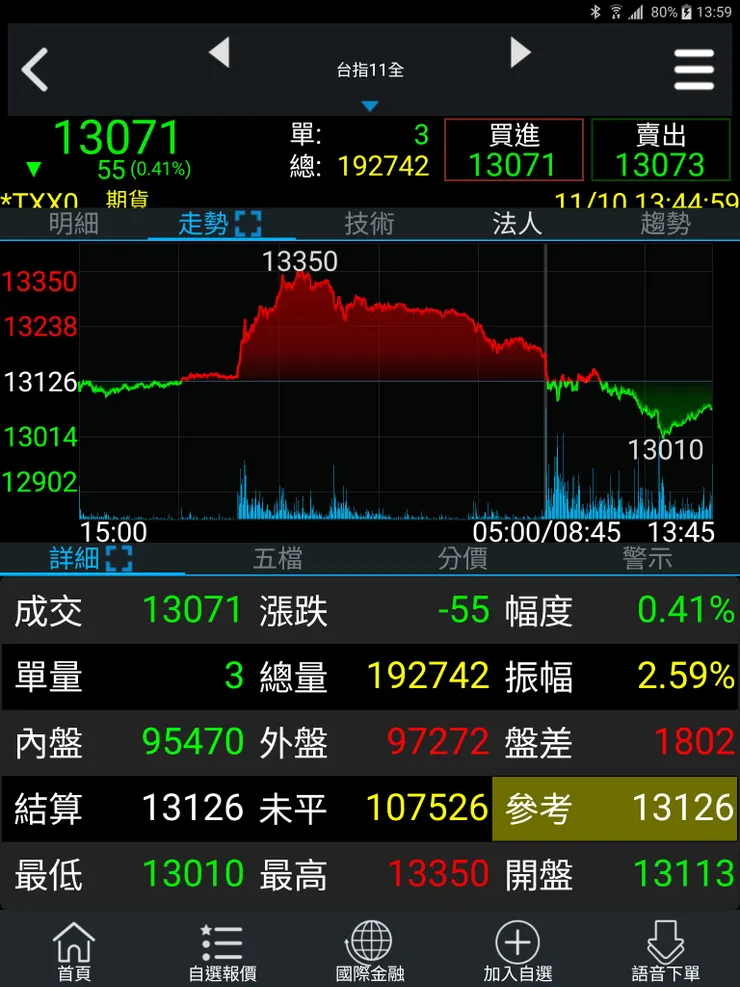740x987 pixels.
Task: Switch to the 警示 alerts tab
Action: (x=647, y=559)
